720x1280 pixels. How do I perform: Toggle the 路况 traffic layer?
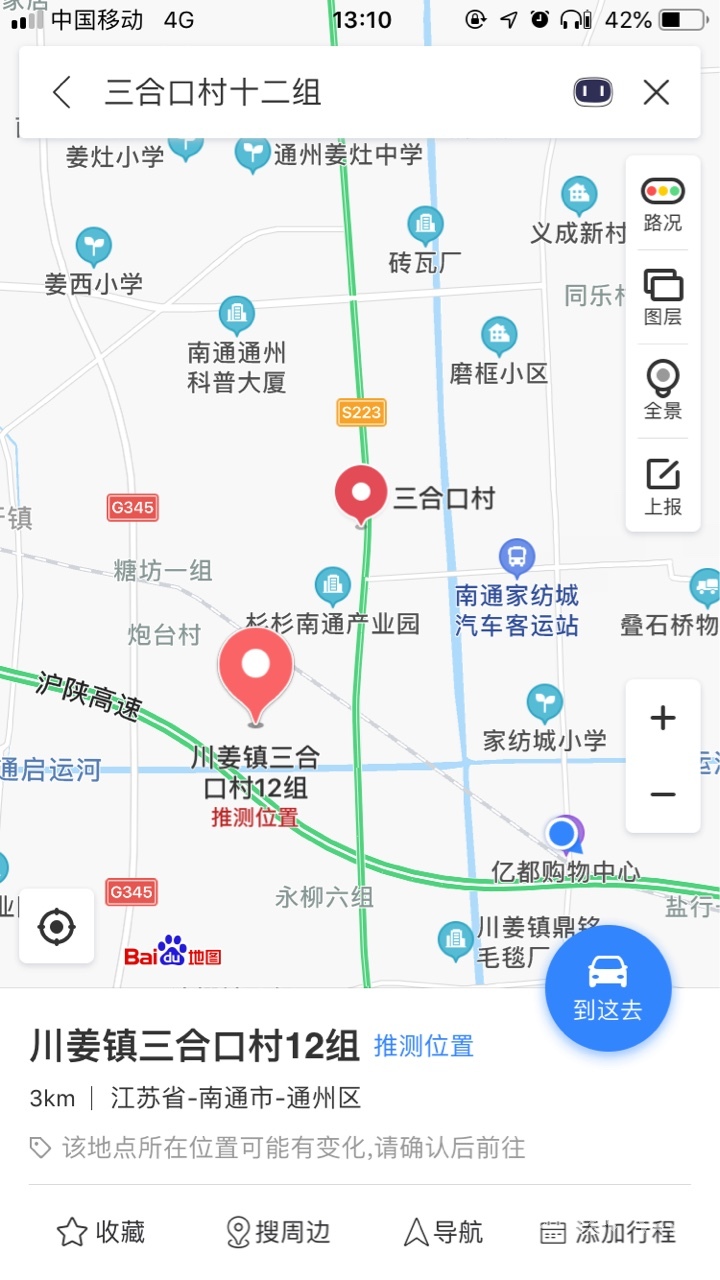click(x=663, y=204)
